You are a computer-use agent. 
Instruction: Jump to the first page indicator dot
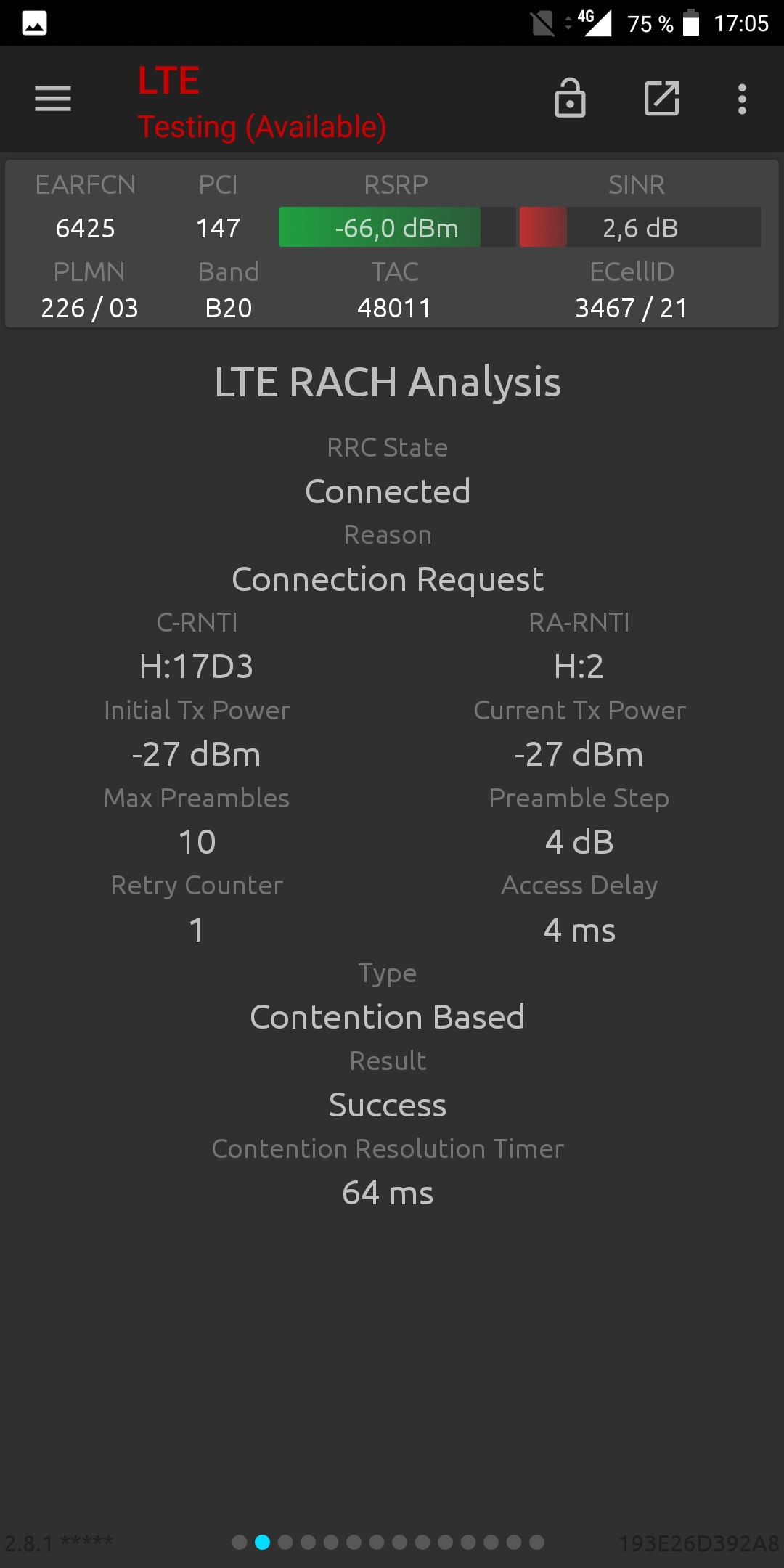click(240, 1542)
